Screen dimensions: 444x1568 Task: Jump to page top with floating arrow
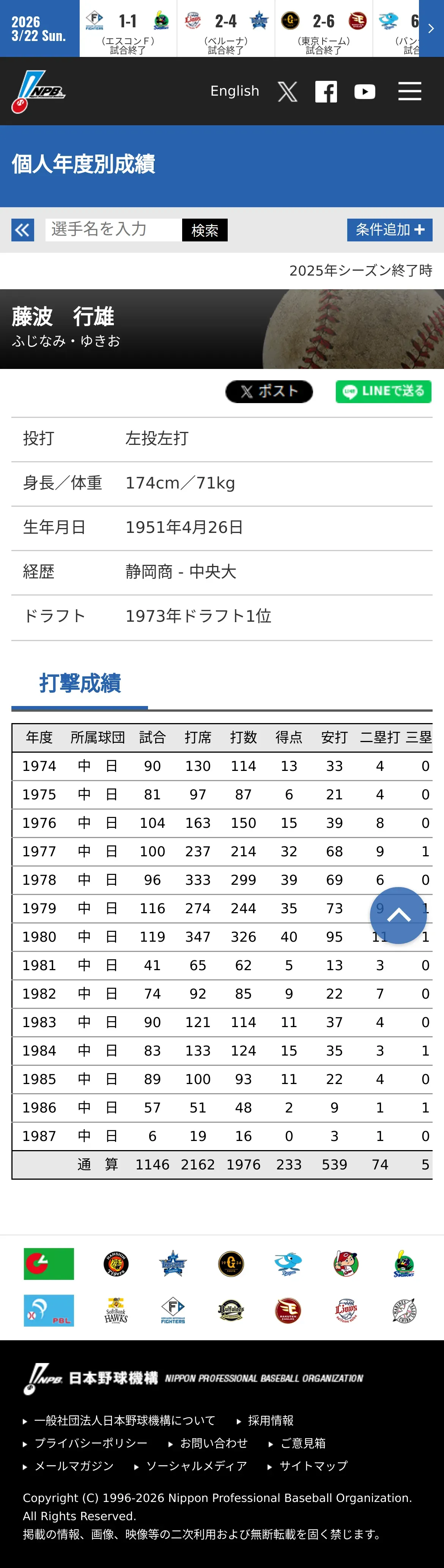(398, 916)
